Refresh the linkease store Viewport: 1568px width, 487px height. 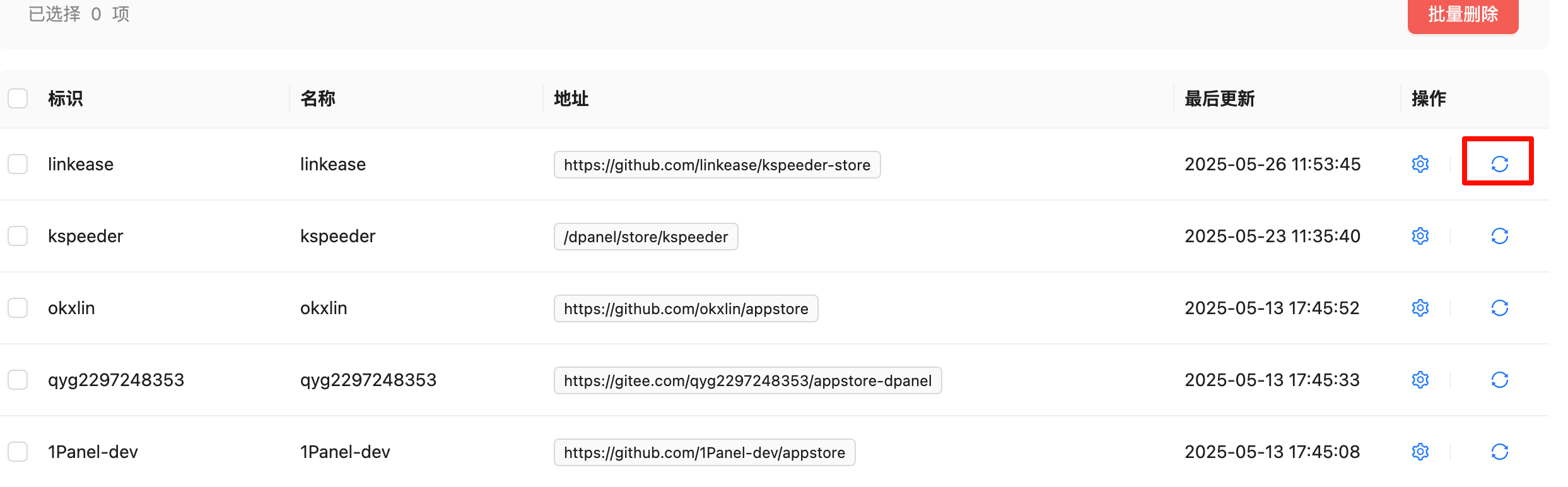pos(1499,164)
